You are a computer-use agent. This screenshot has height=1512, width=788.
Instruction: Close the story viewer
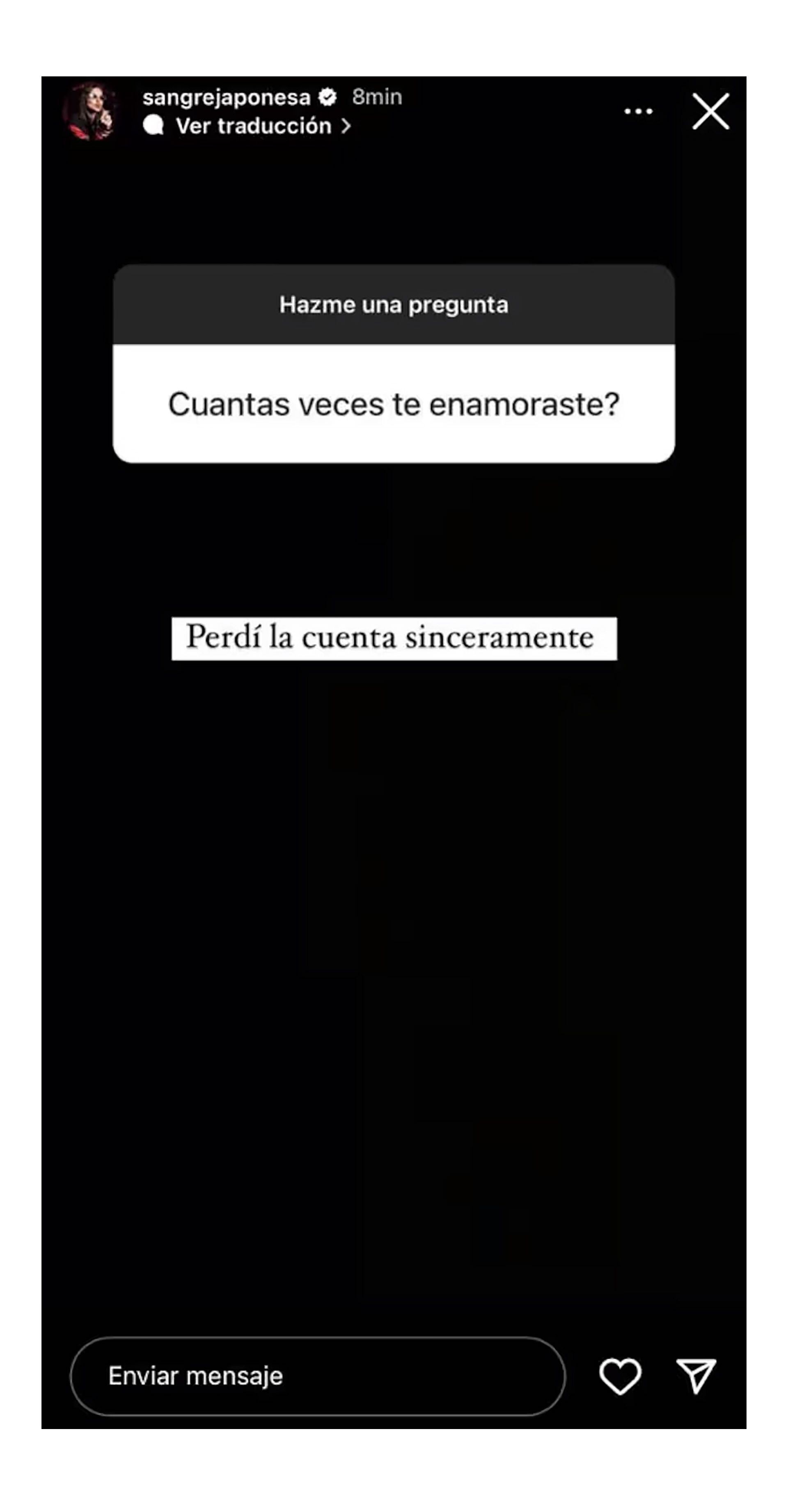[710, 111]
